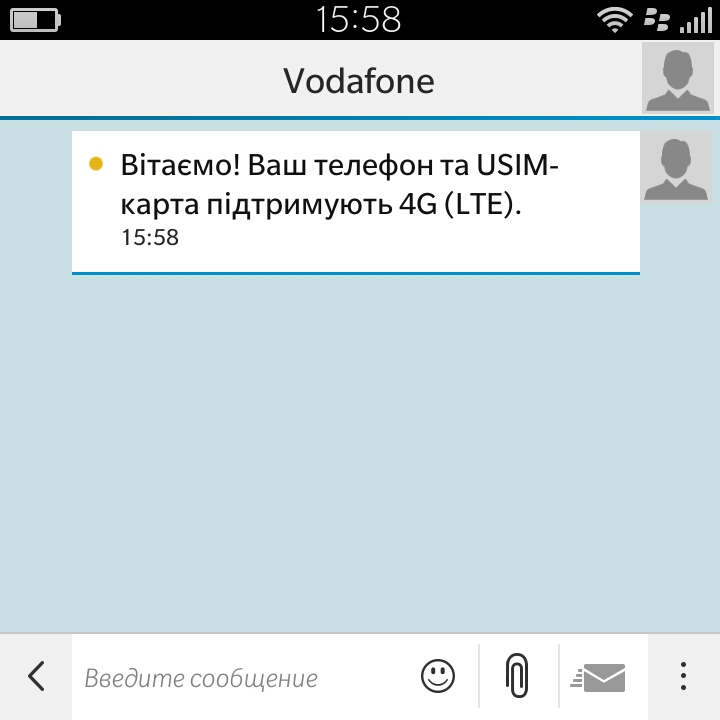Attach a file with the paperclip
Screen dimensions: 720x720
click(x=516, y=676)
